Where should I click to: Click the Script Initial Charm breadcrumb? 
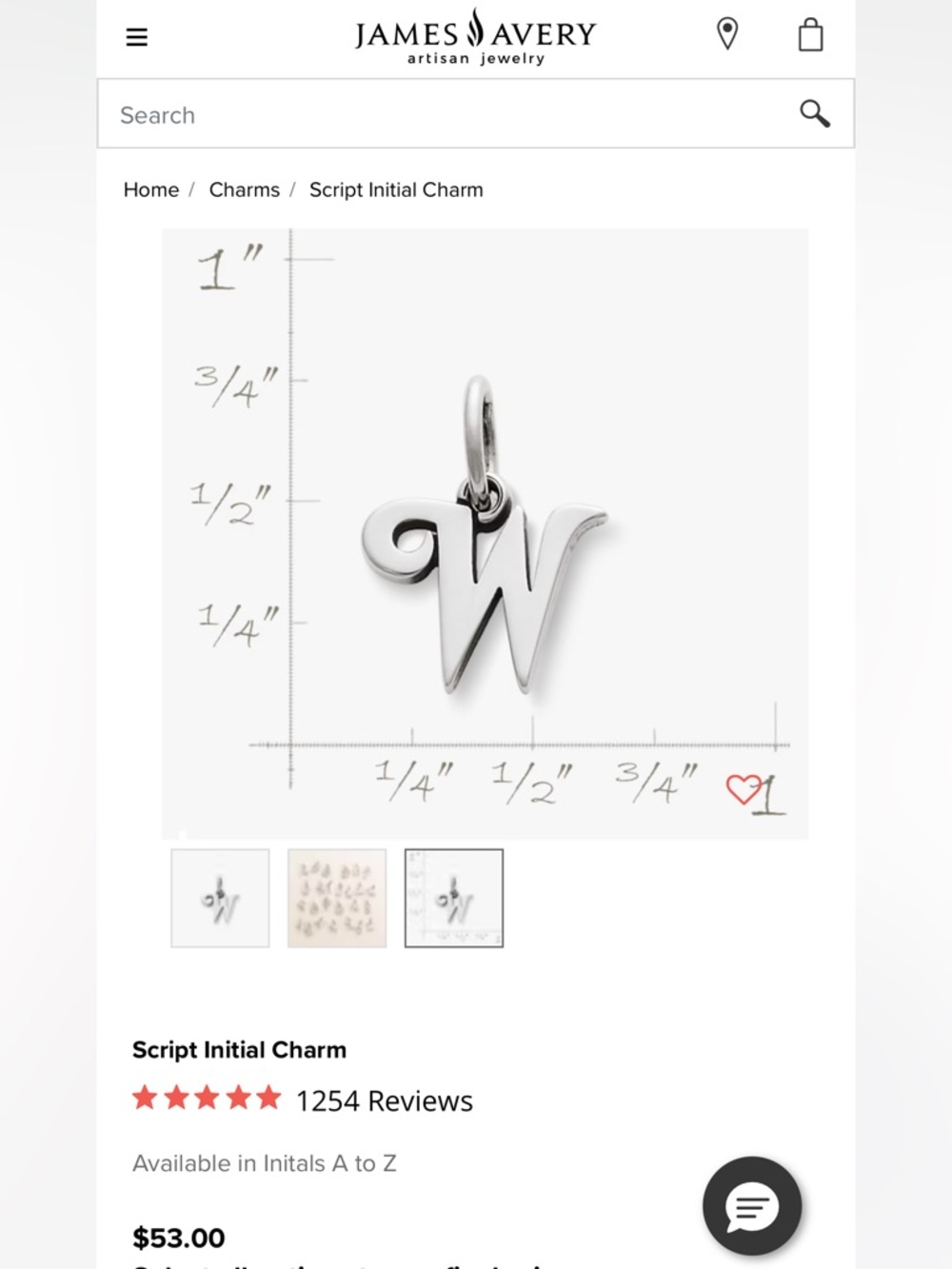[x=396, y=189]
